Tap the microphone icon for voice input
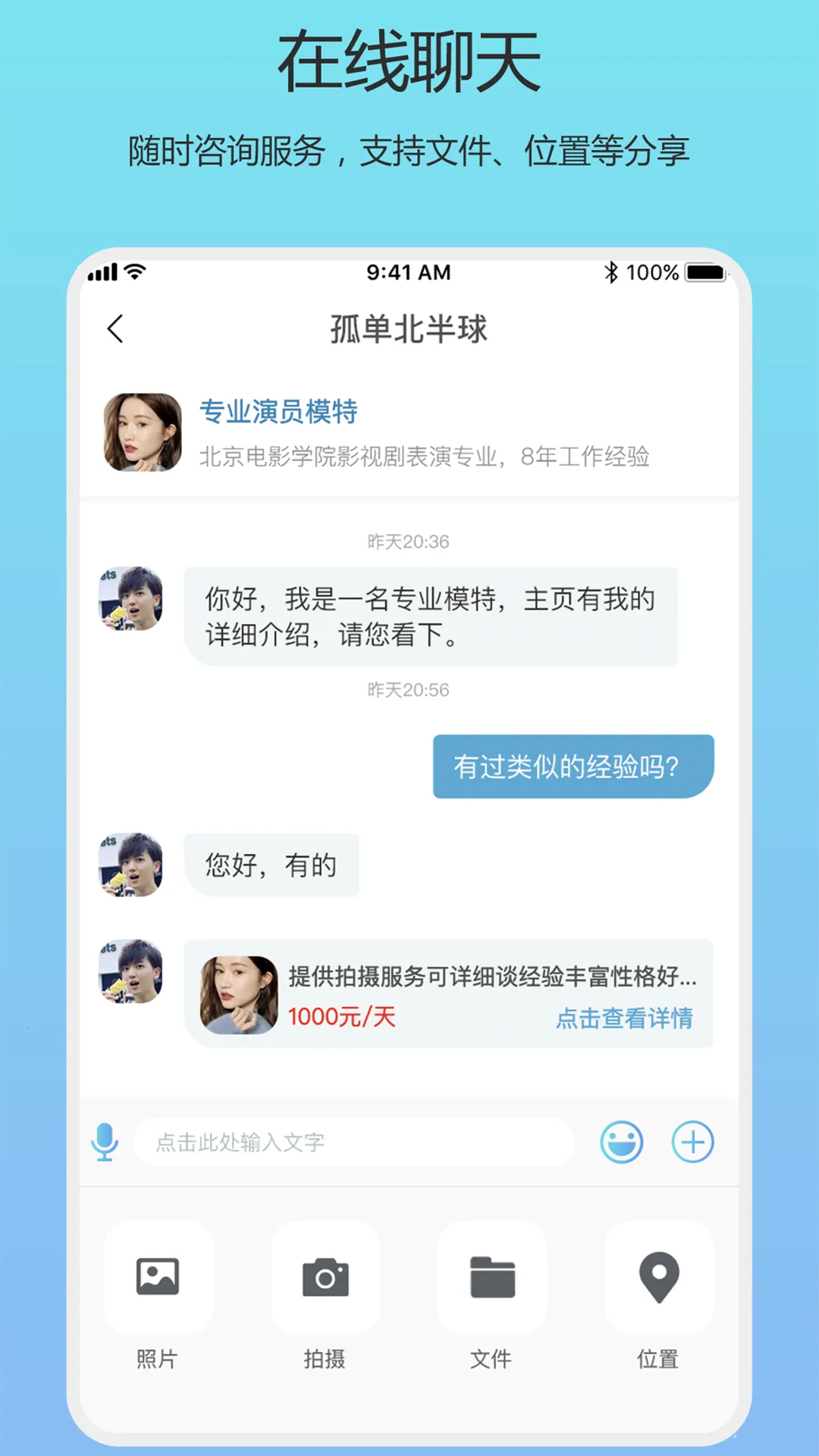The height and width of the screenshot is (1456, 819). (x=106, y=1142)
